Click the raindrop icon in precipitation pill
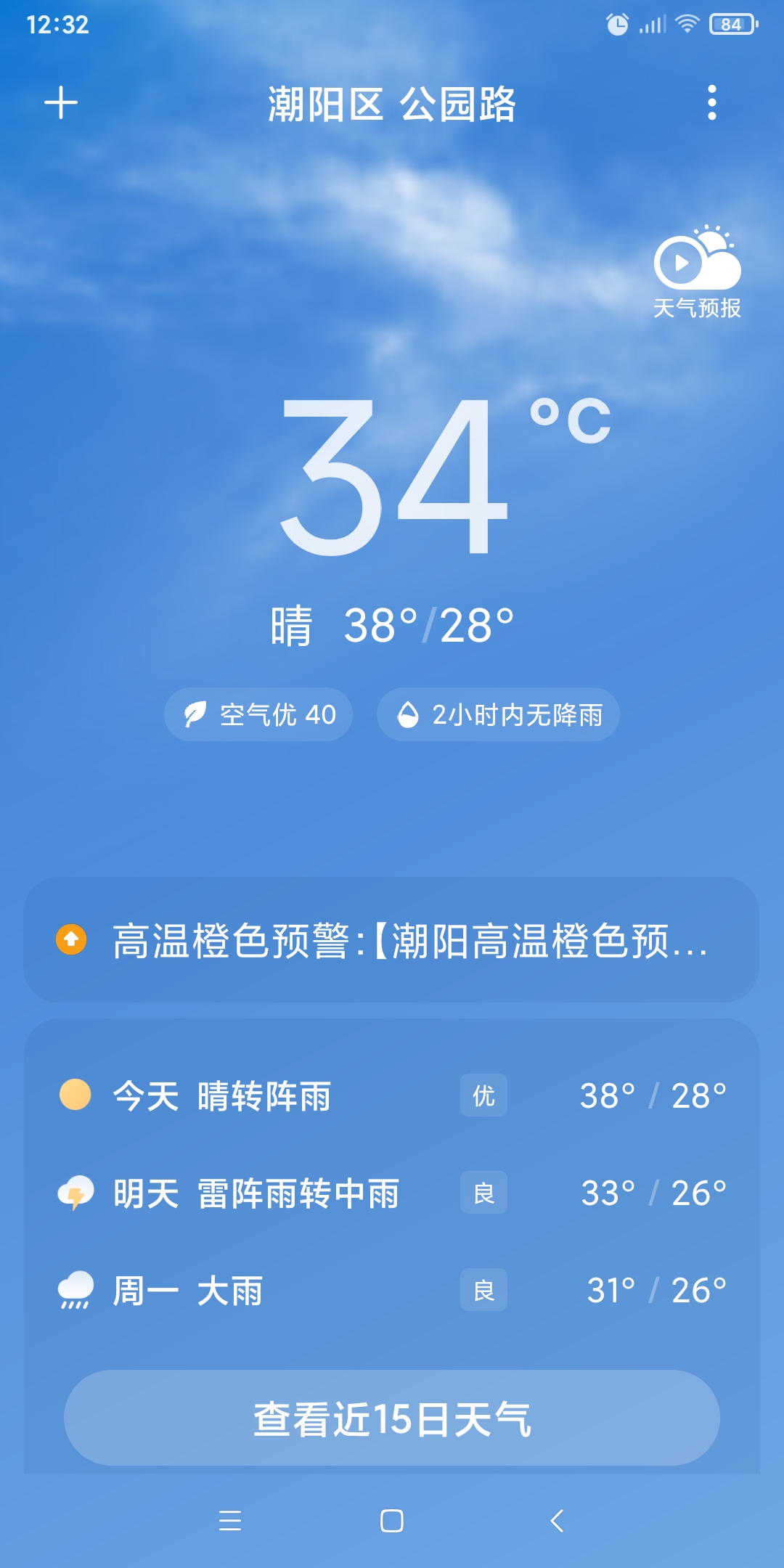This screenshot has height=1568, width=784. click(x=407, y=715)
